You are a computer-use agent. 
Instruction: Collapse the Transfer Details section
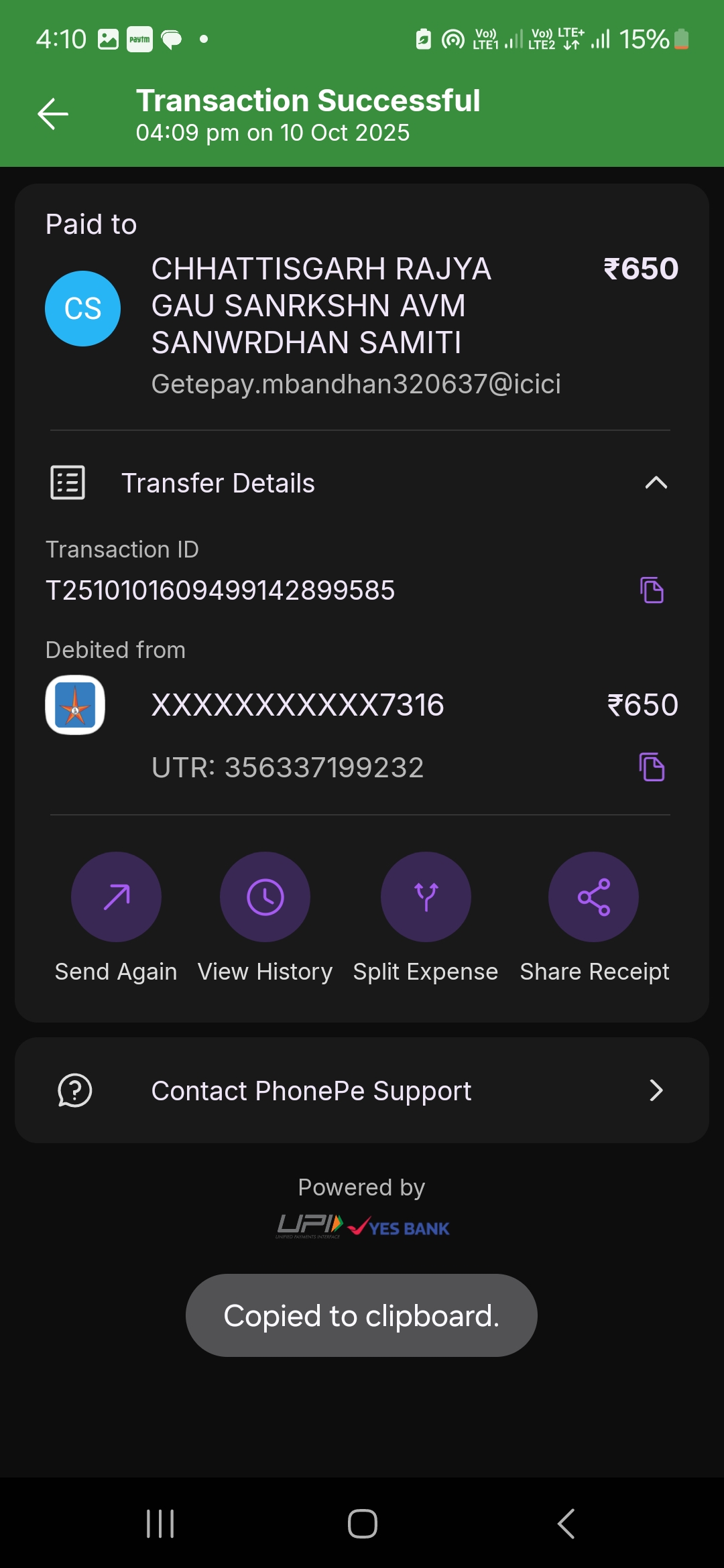pyautogui.click(x=655, y=483)
